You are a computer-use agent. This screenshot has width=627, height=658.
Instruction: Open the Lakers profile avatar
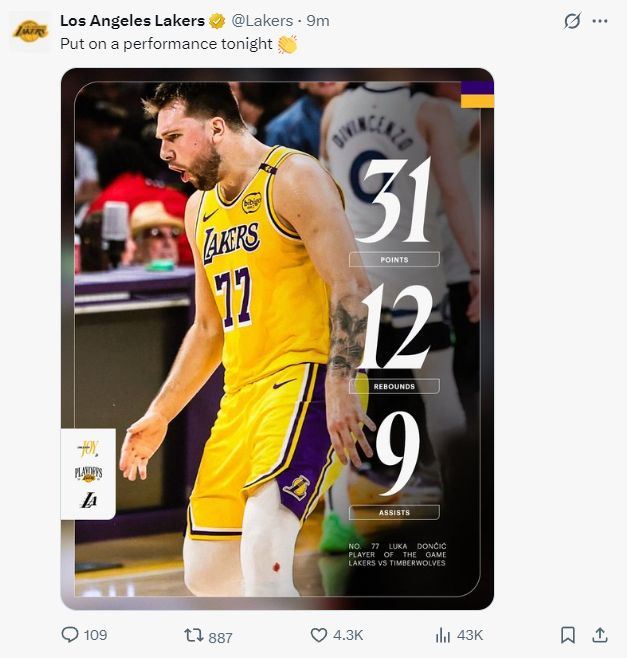point(30,31)
